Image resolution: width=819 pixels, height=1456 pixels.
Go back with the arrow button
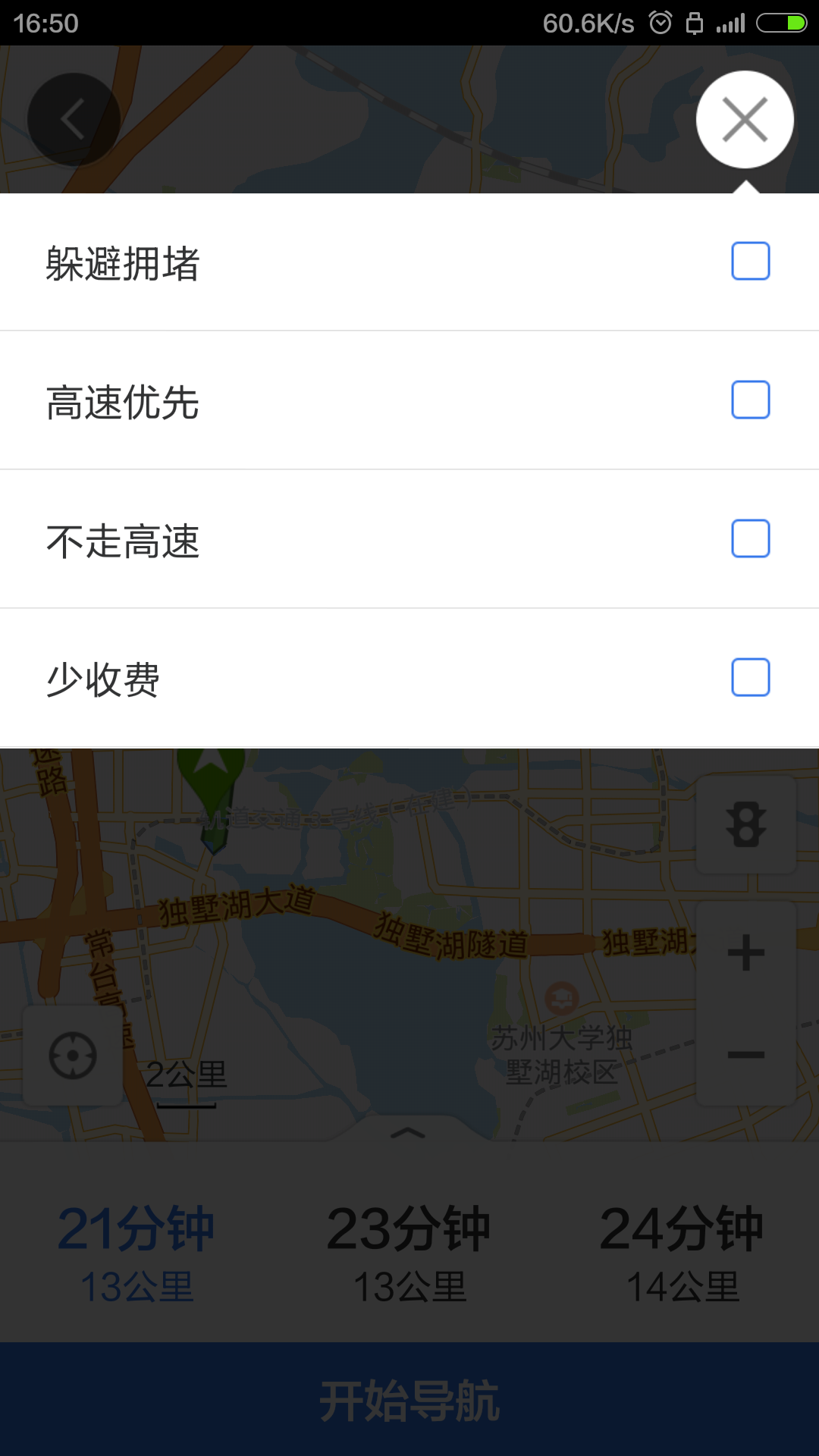click(74, 120)
